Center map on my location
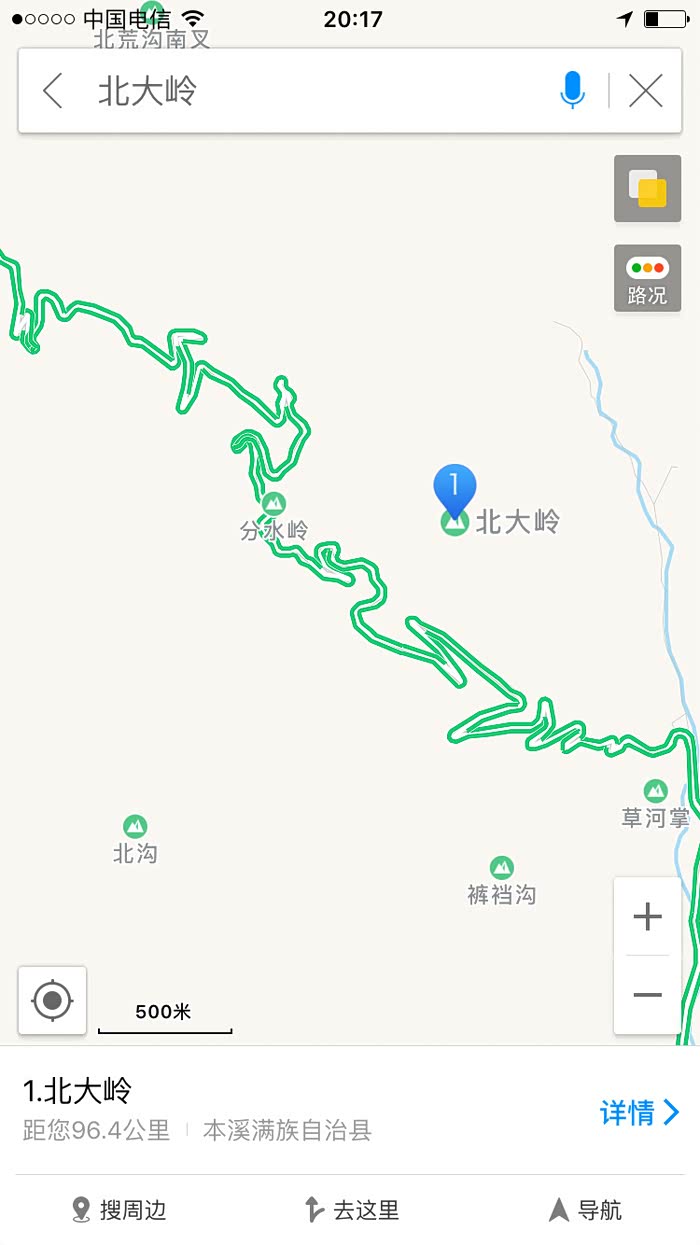Image resolution: width=700 pixels, height=1245 pixels. pyautogui.click(x=52, y=1000)
